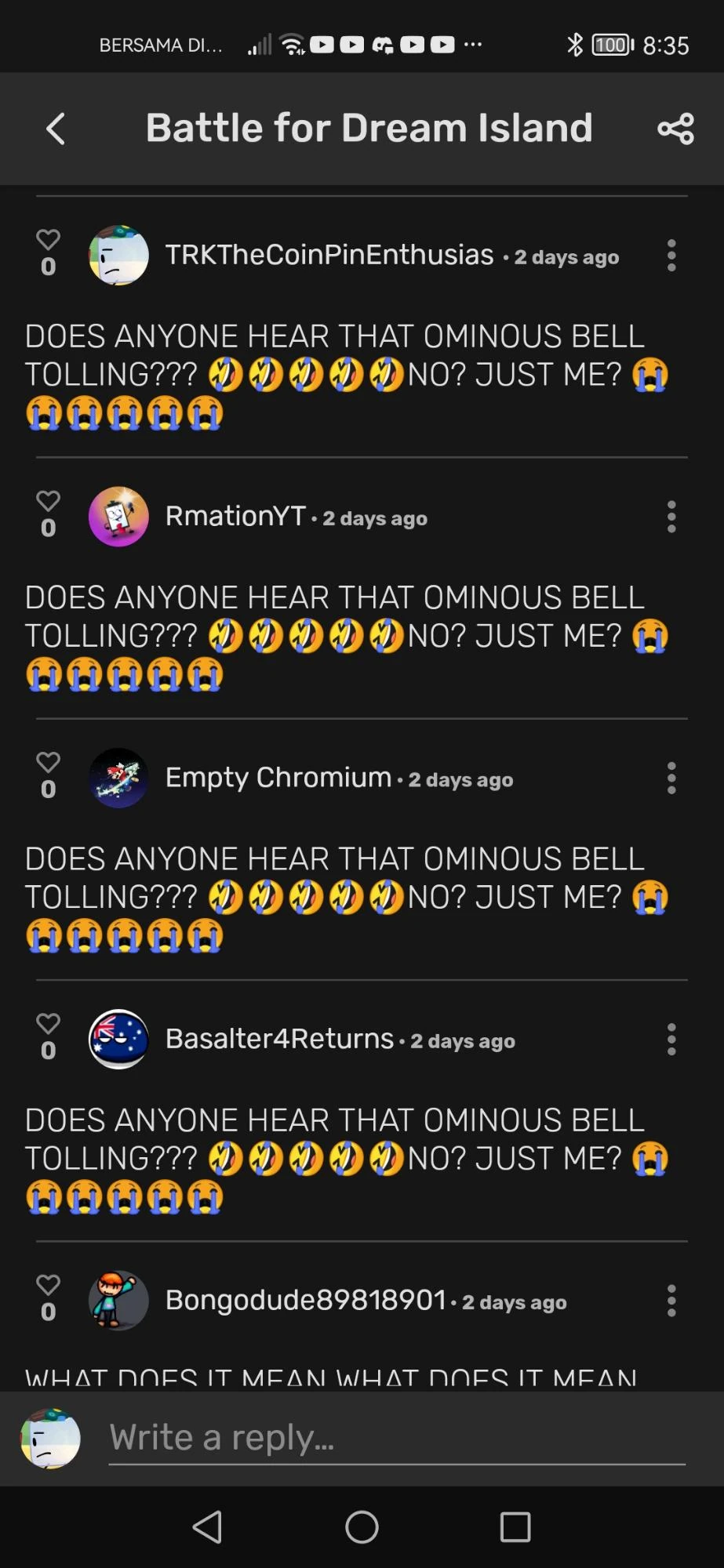View Bongodude89818901's profile avatar
Image resolution: width=724 pixels, height=1568 pixels.
[118, 1300]
